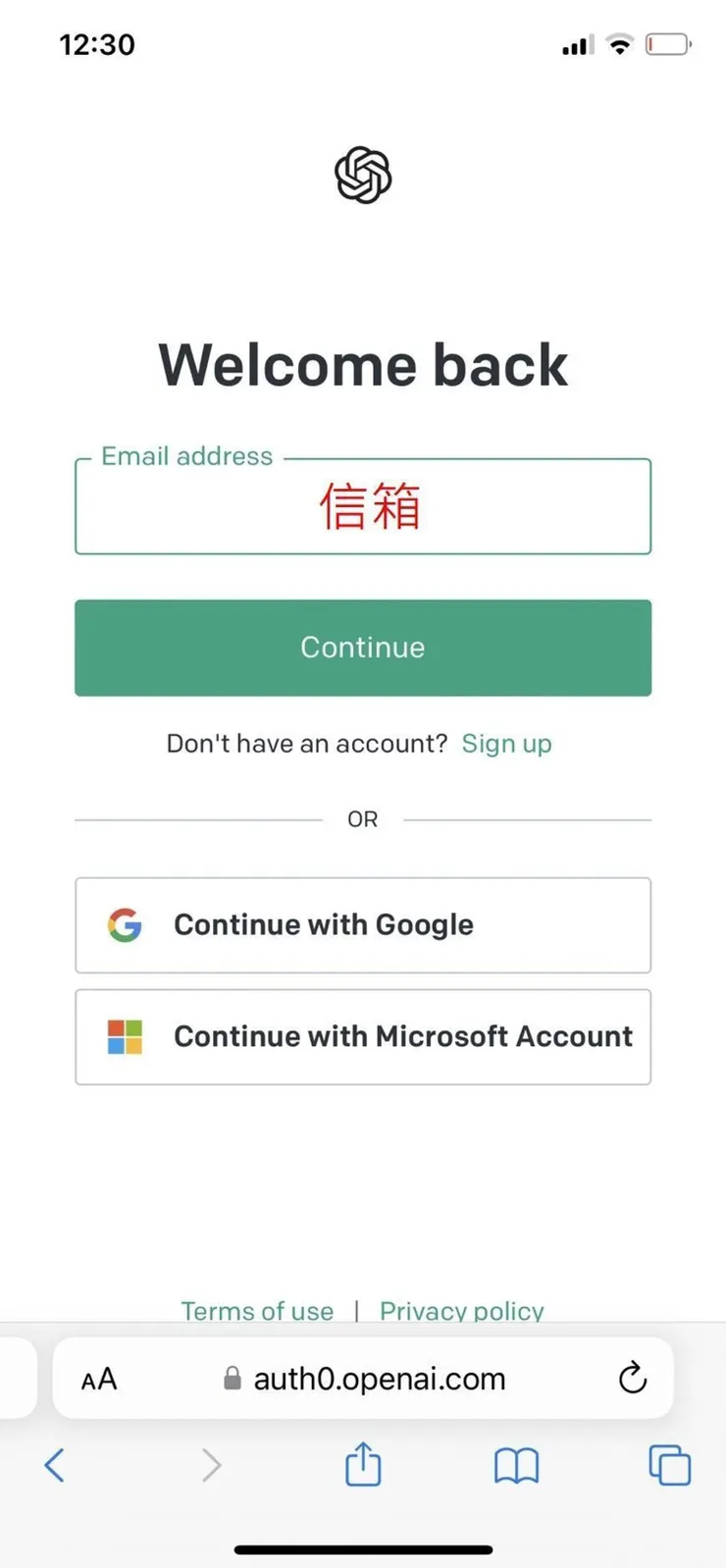Tap the home indicator bar
The width and height of the screenshot is (726, 1568).
(362, 1549)
